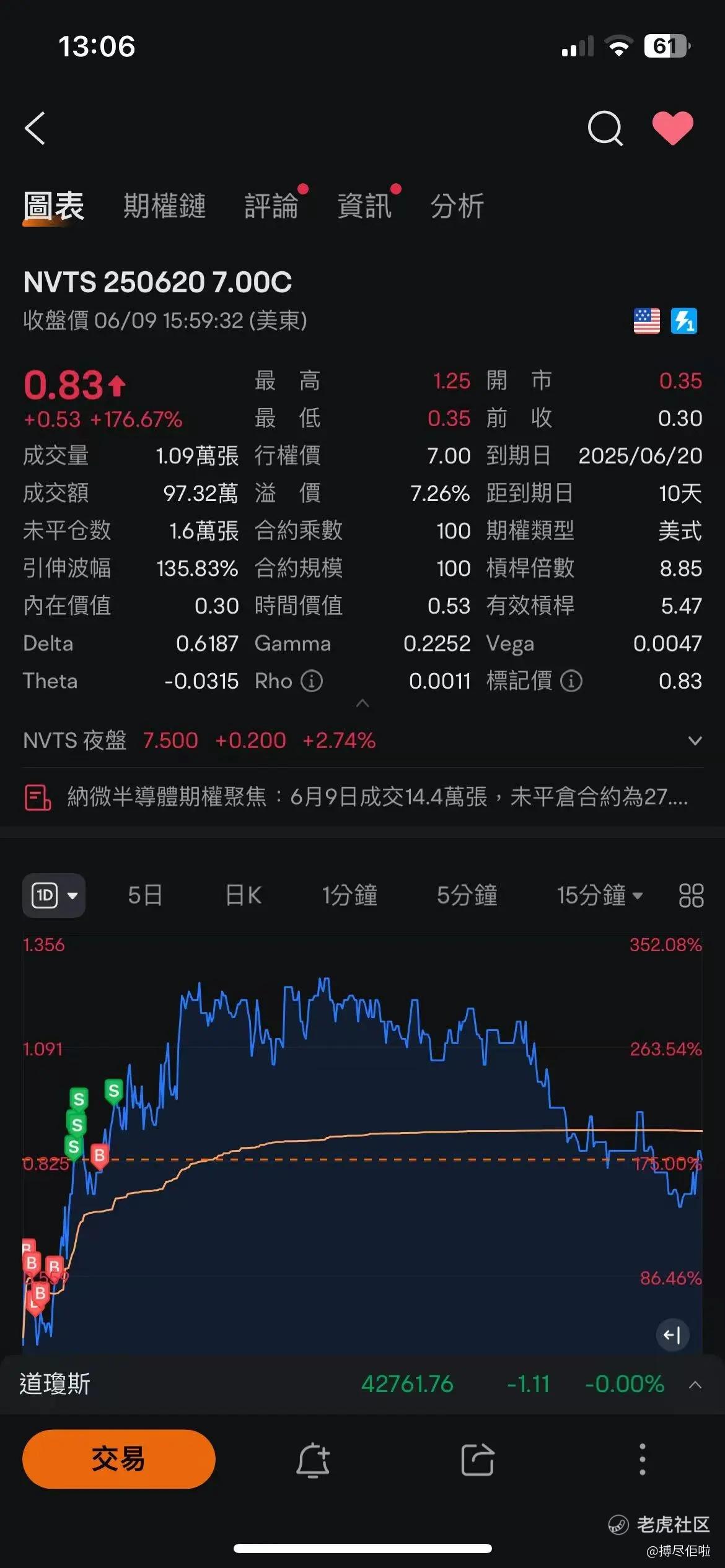Open the 評論 tab

click(271, 206)
